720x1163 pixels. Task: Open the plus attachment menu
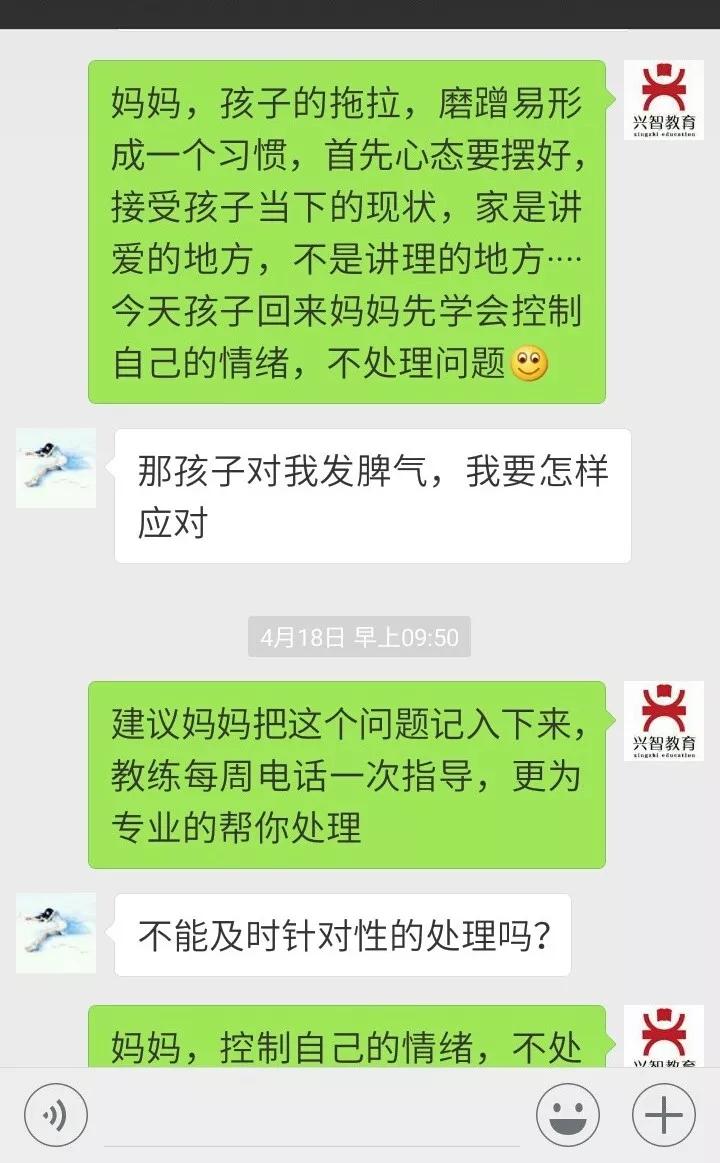[x=663, y=1115]
